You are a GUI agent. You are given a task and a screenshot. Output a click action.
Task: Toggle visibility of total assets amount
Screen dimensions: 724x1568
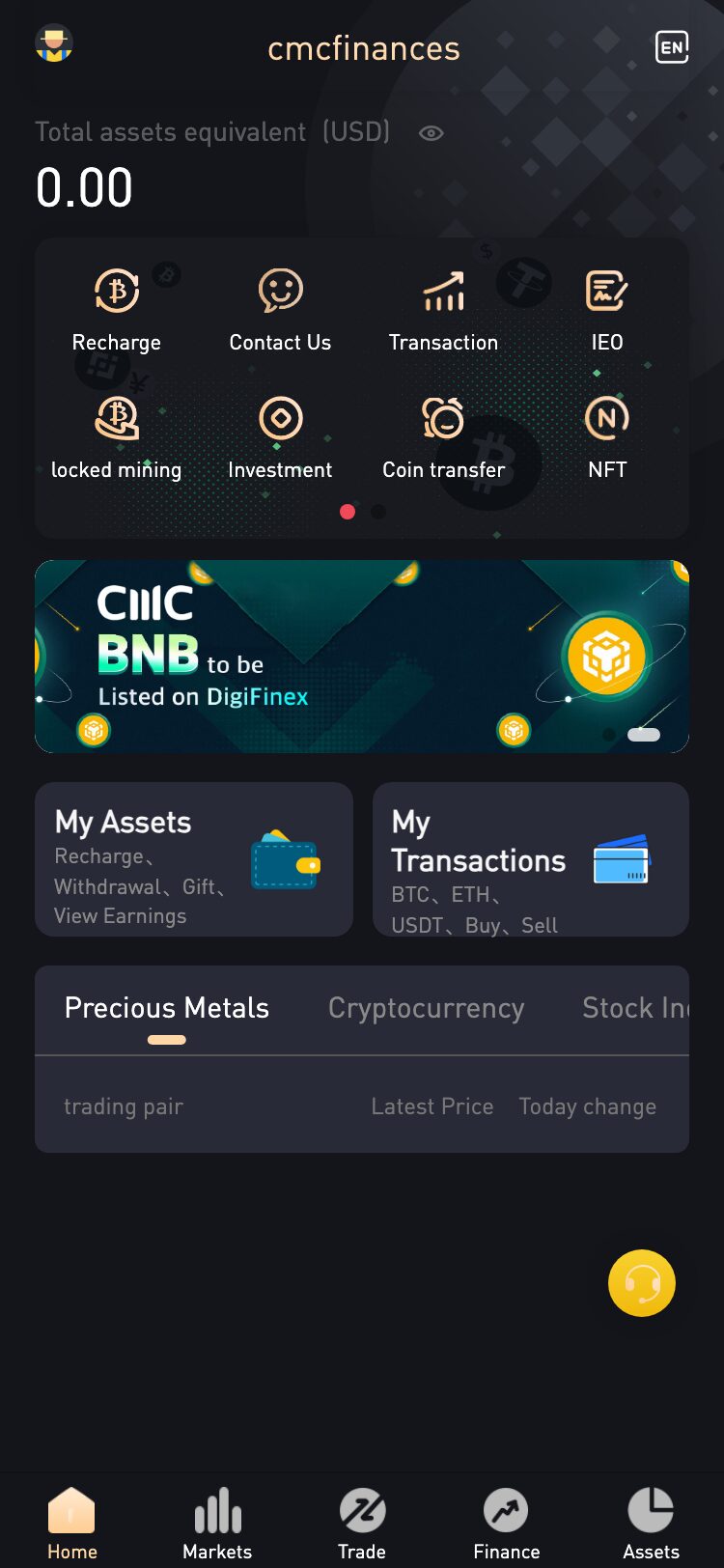click(431, 133)
